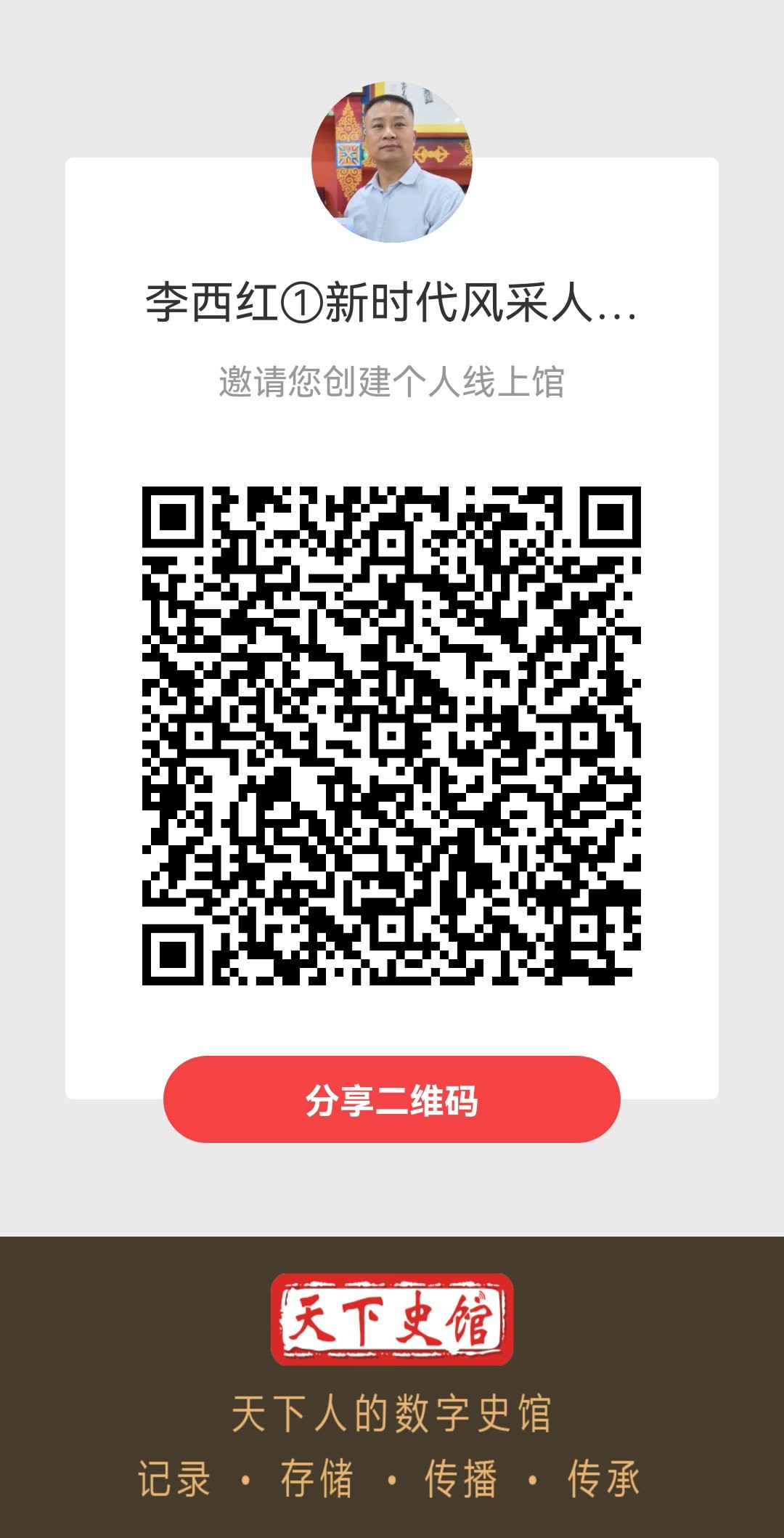Tap the 分享二维码 button
Screen dimensions: 784x1538
pyautogui.click(x=391, y=1099)
